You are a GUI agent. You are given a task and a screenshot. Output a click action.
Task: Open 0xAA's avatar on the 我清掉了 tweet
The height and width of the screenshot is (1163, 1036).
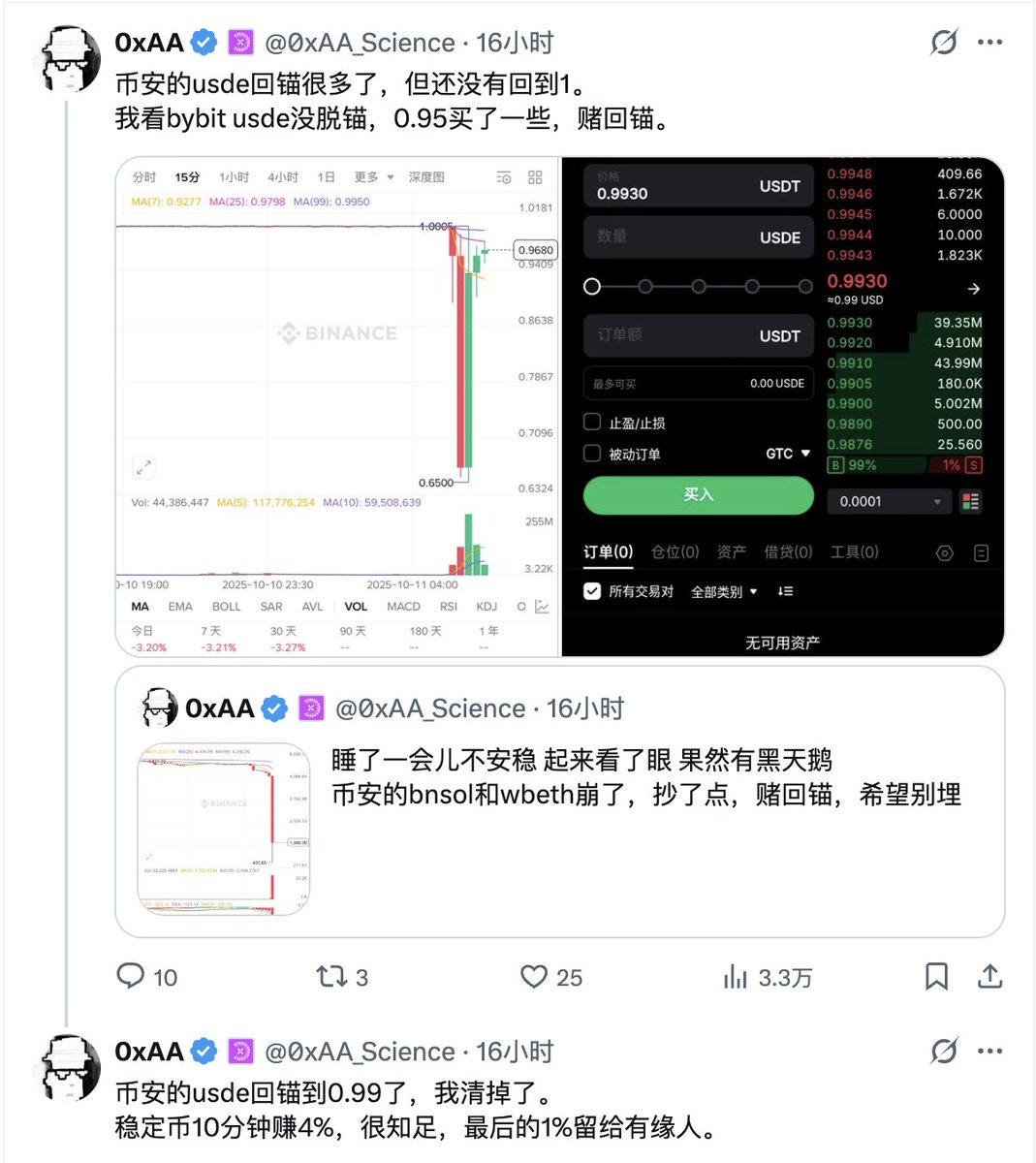pyautogui.click(x=70, y=1068)
